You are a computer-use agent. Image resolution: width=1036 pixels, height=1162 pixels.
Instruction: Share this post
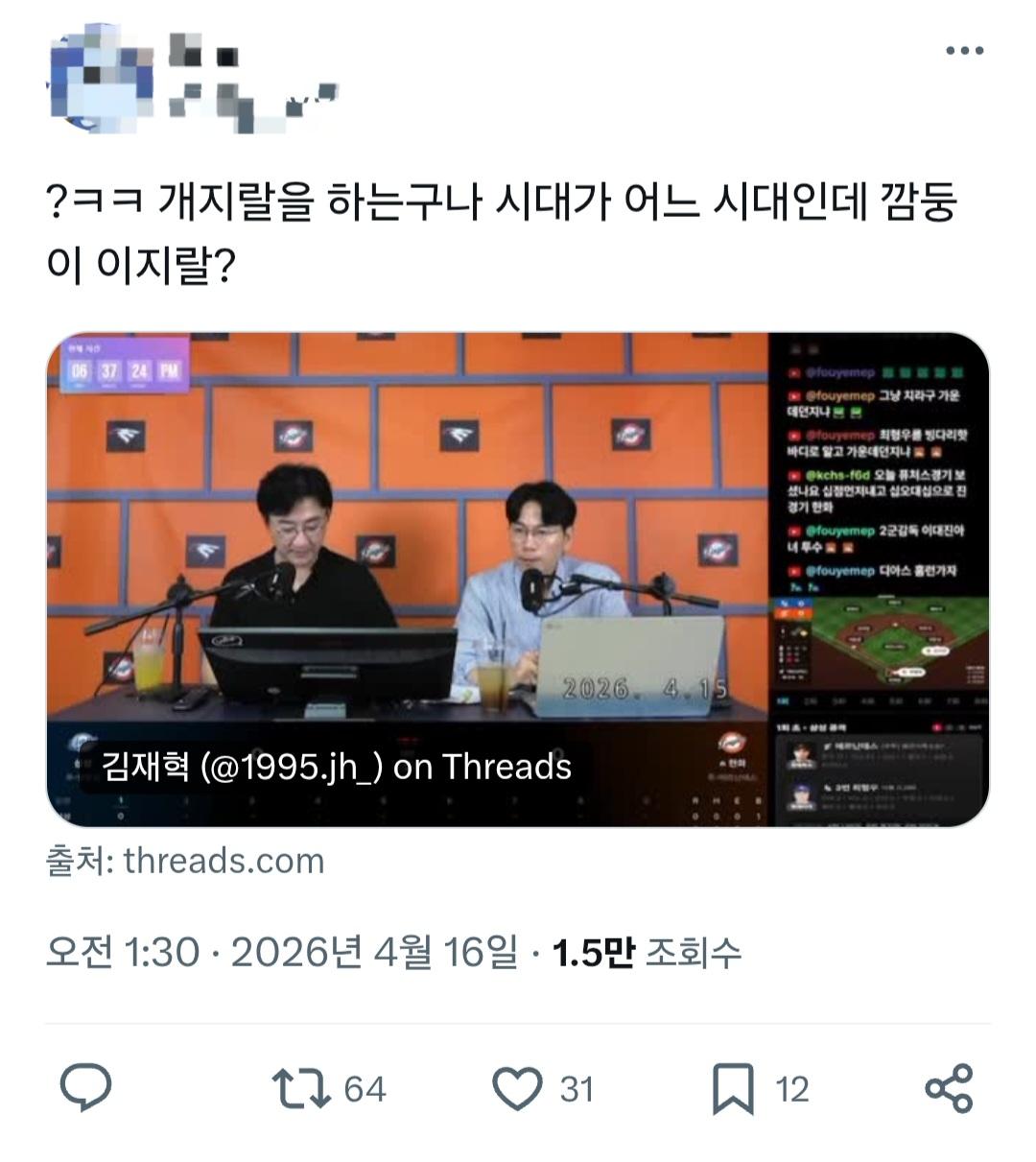click(949, 1089)
